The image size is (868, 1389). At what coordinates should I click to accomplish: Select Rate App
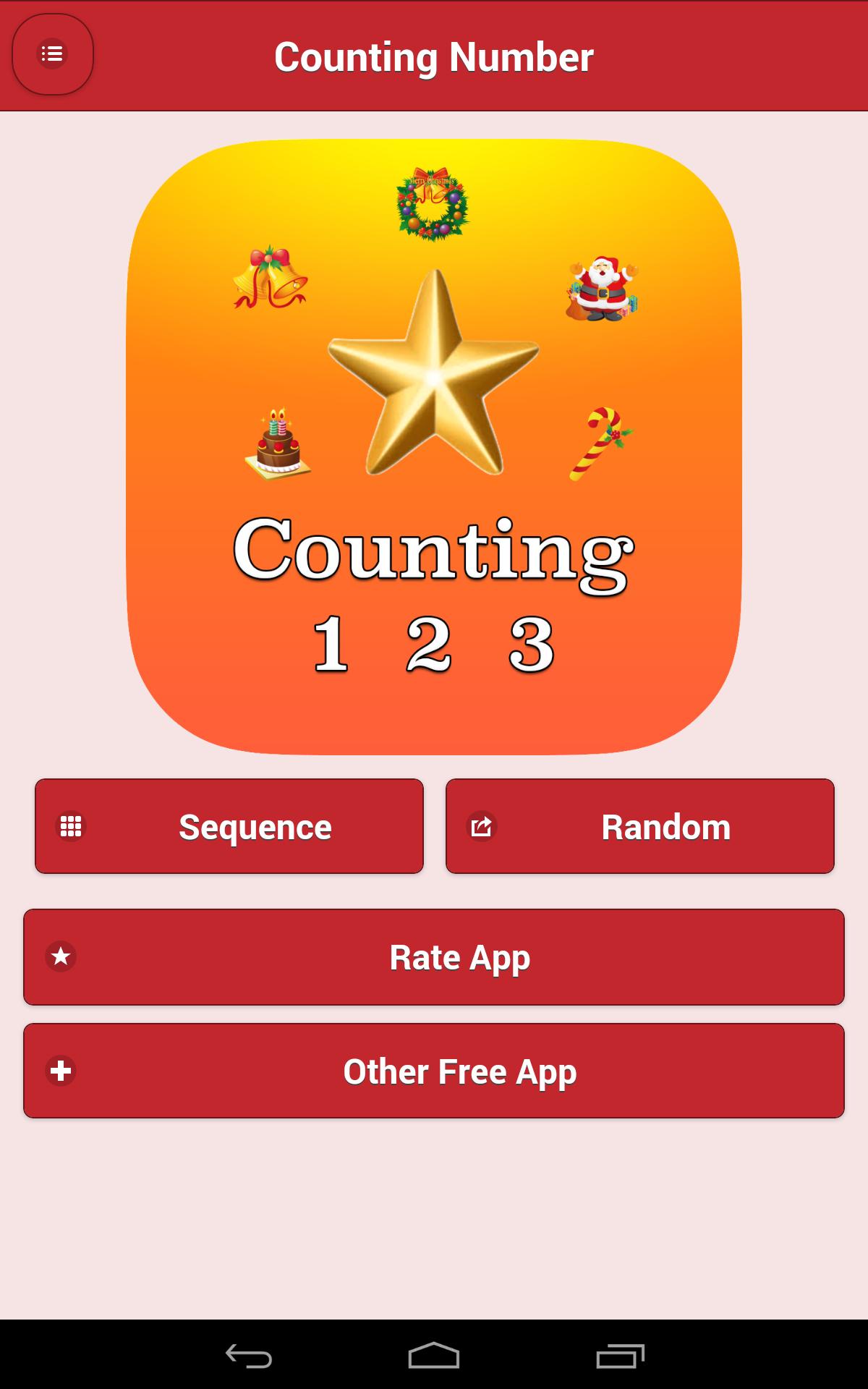pyautogui.click(x=459, y=956)
